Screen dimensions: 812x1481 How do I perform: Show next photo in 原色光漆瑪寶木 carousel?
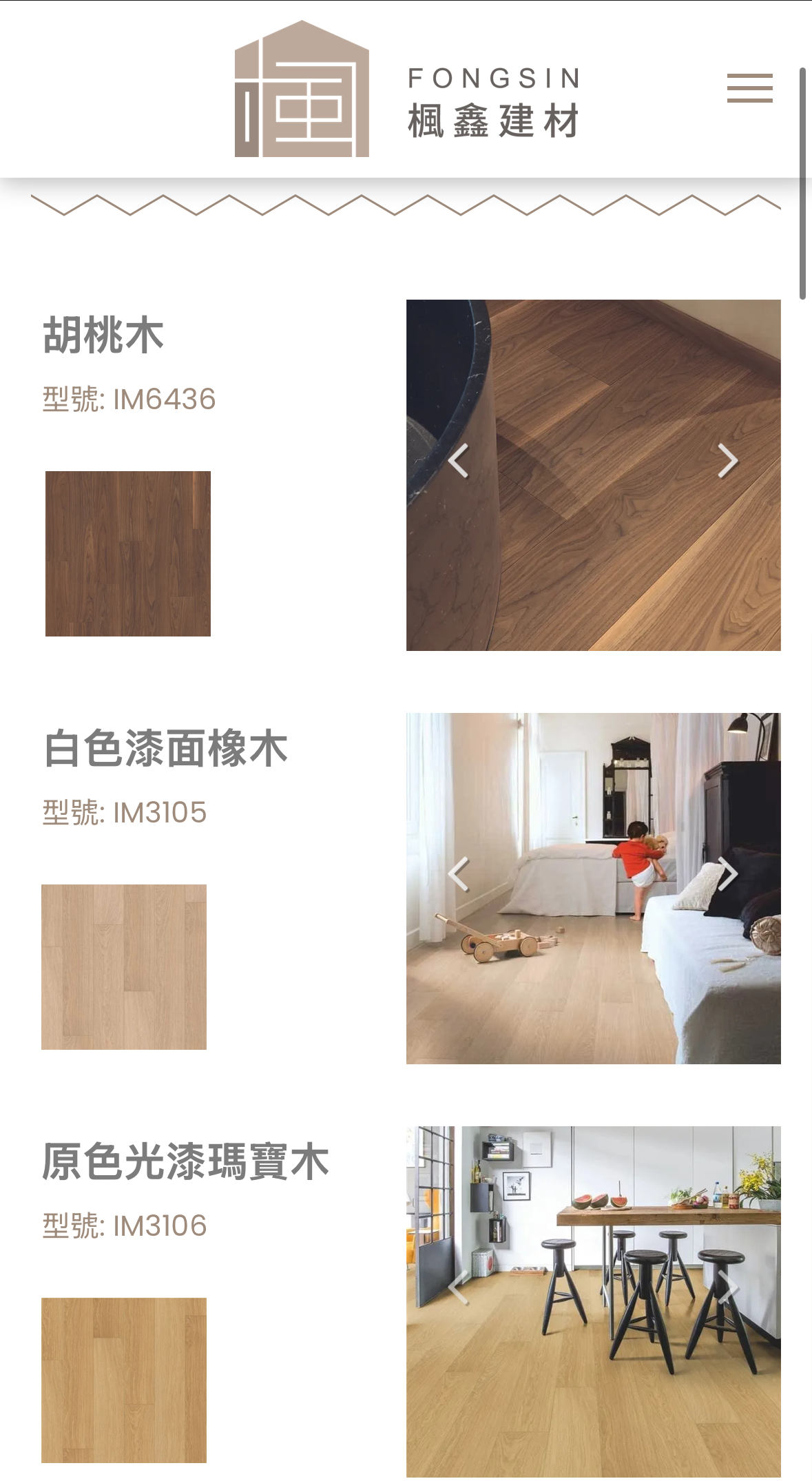click(727, 1287)
